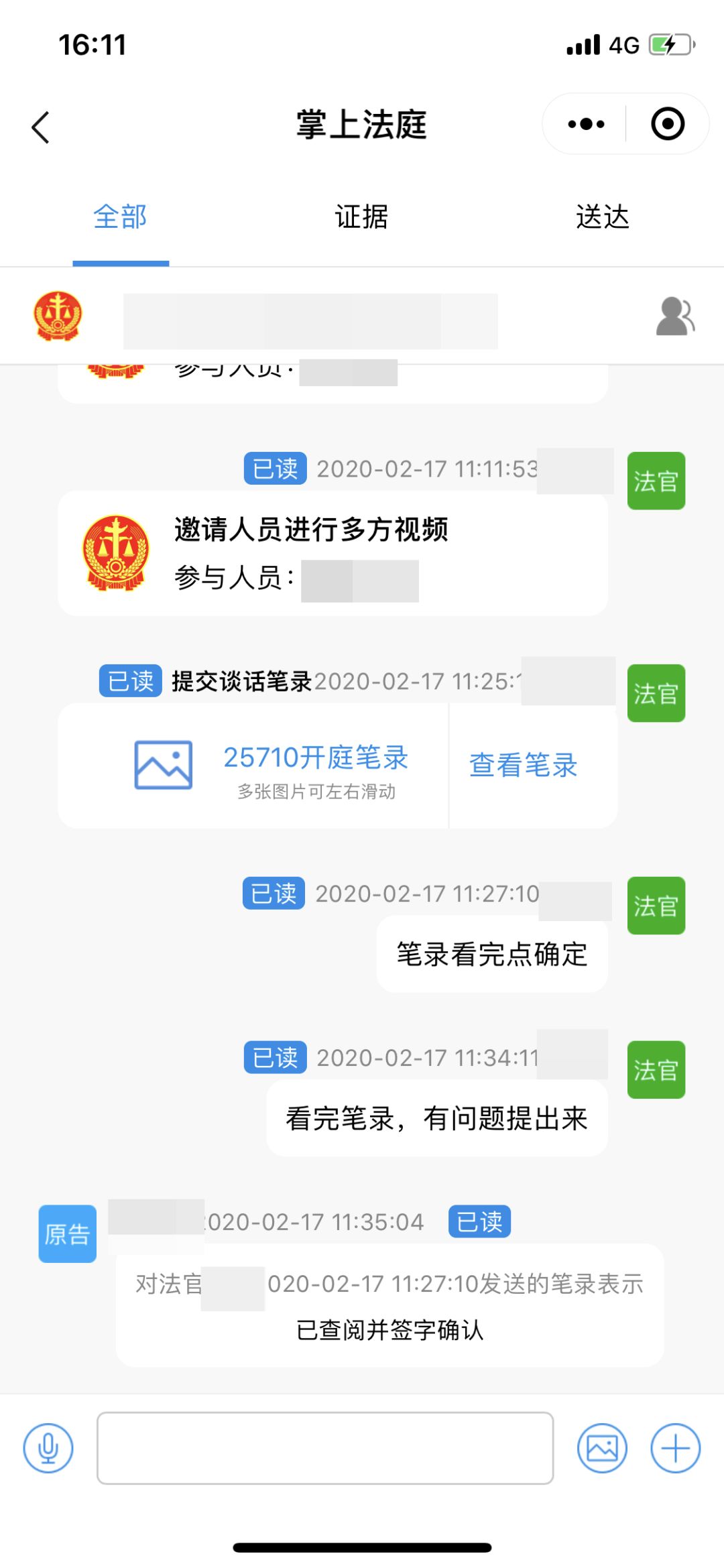Screen dimensions: 724x1568
Task: Switch to the 证据 tab
Action: [361, 217]
